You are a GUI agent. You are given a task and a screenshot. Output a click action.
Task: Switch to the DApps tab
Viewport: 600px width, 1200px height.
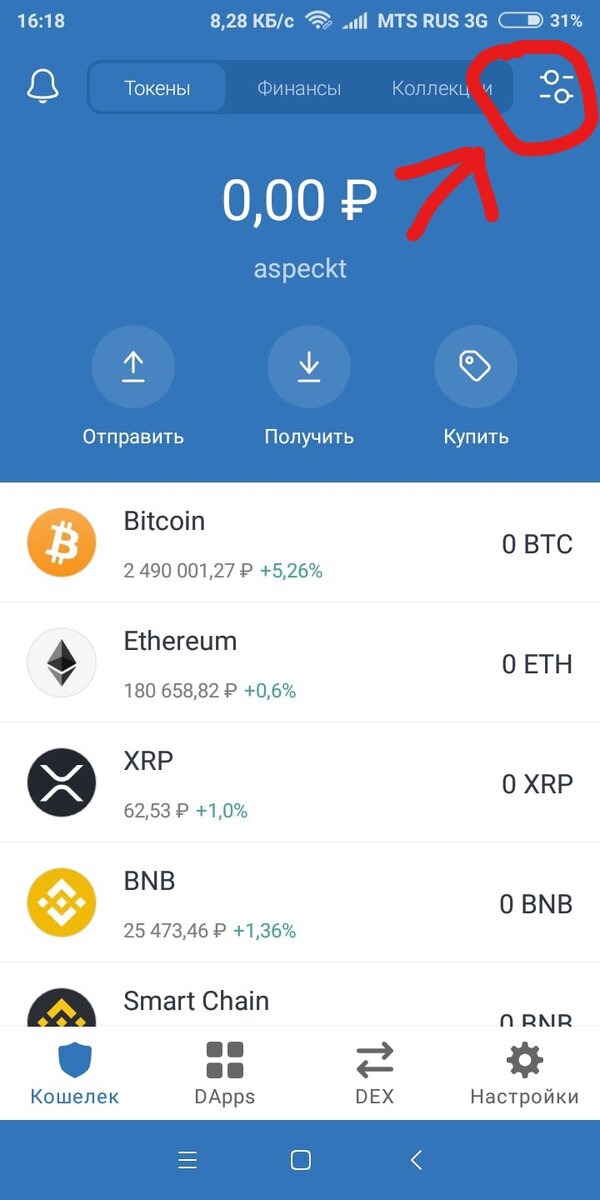click(225, 1072)
